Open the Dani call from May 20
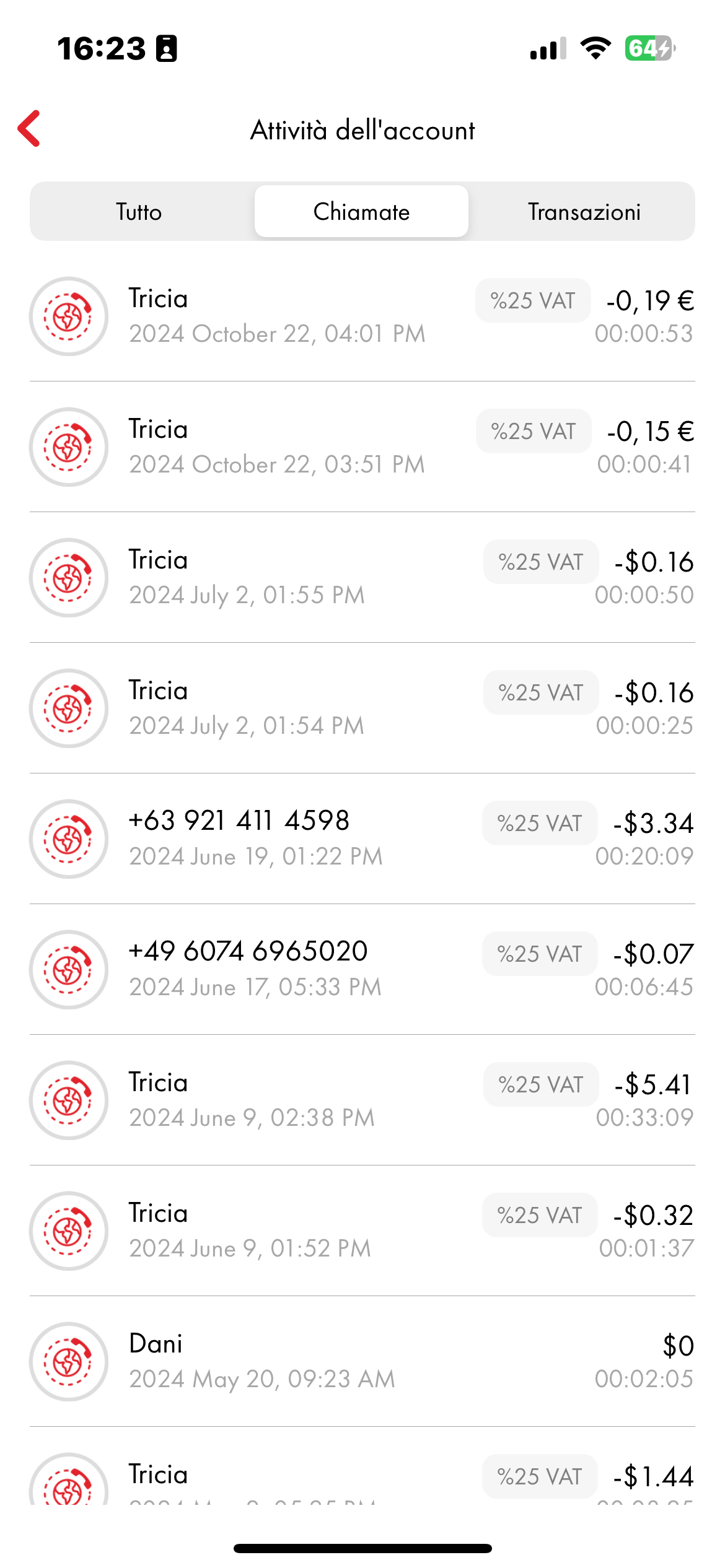725x1568 pixels. [362, 1362]
